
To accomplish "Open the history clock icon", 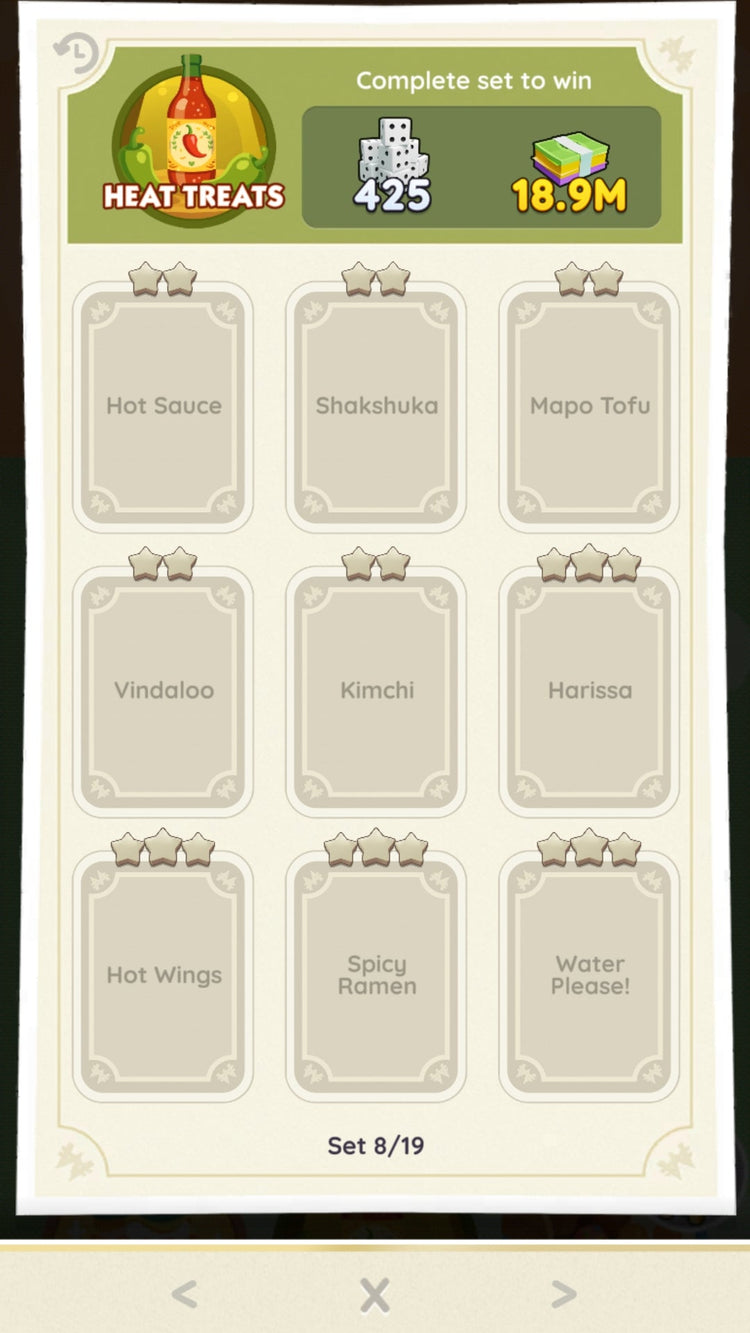I will tap(77, 54).
